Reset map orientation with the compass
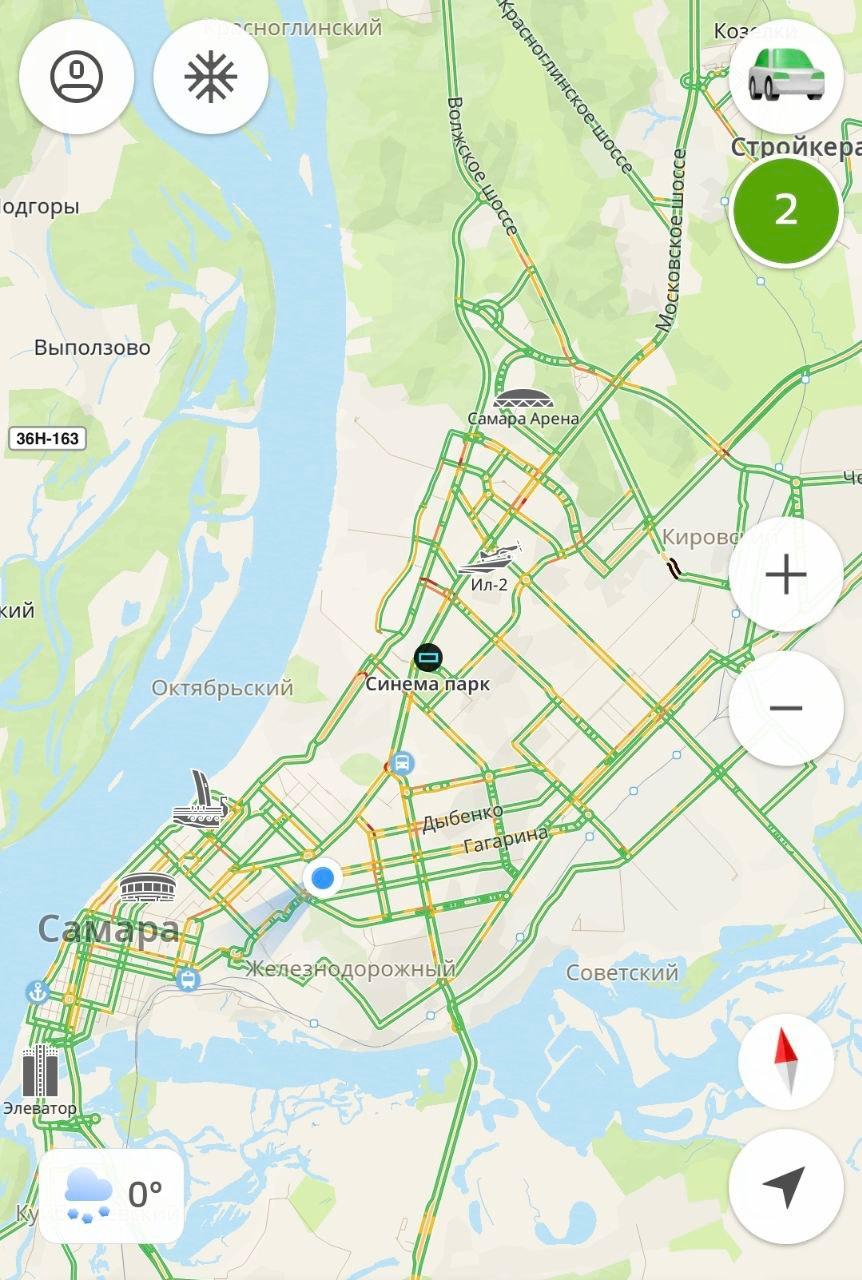Image resolution: width=862 pixels, height=1280 pixels. pos(786,1062)
